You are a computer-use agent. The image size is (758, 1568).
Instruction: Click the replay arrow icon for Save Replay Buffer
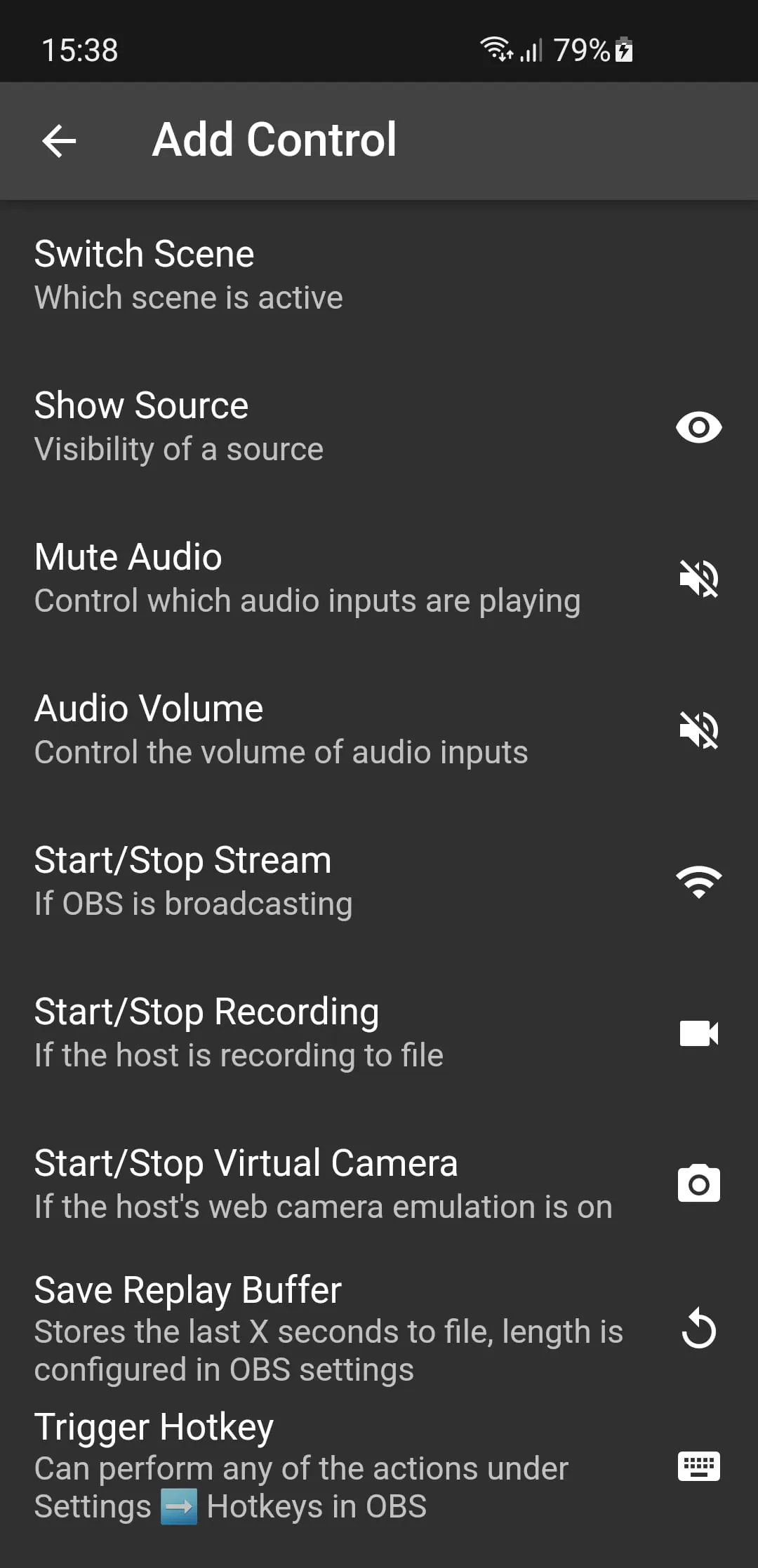click(x=699, y=1329)
